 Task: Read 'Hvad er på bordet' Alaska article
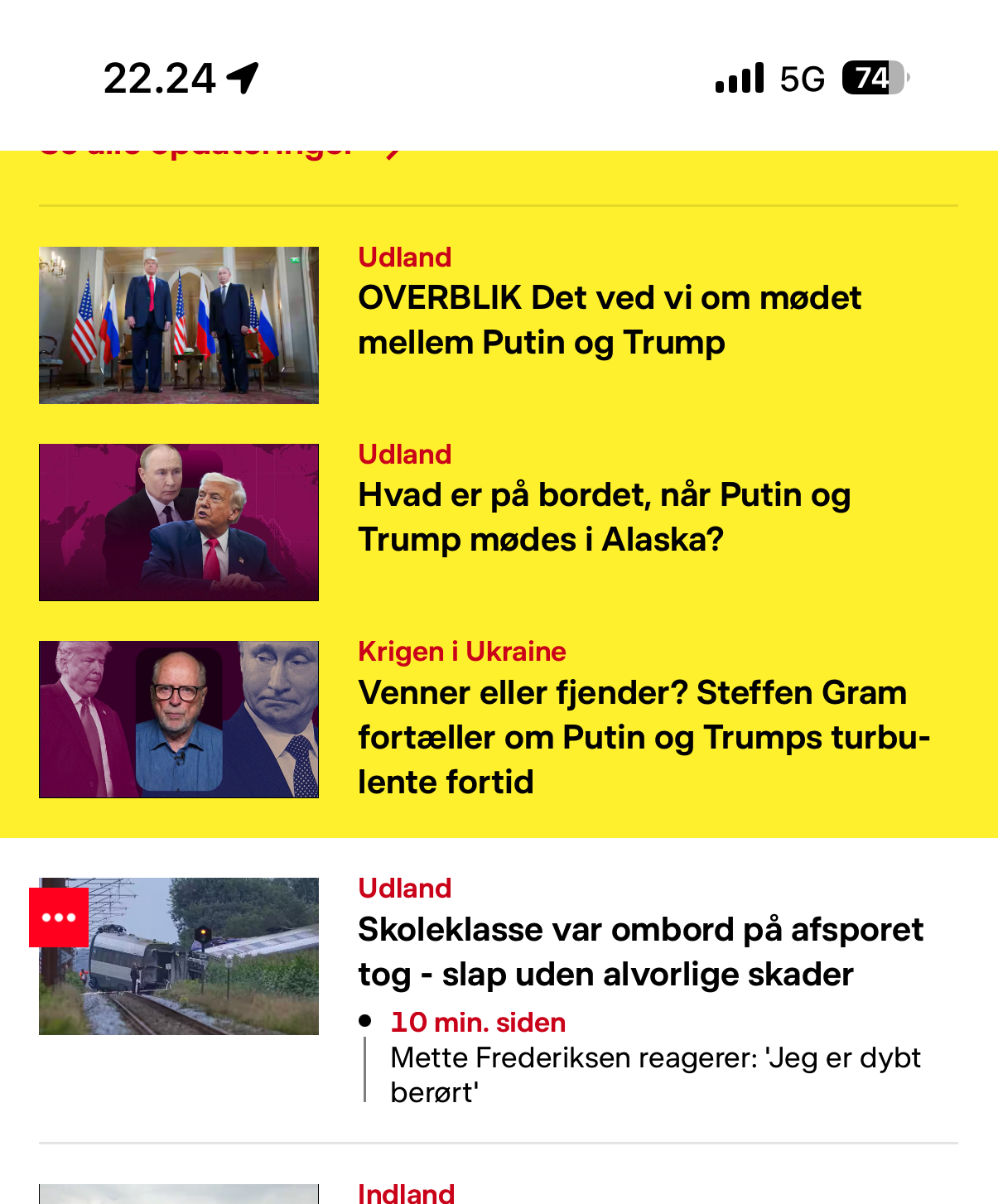tap(604, 517)
